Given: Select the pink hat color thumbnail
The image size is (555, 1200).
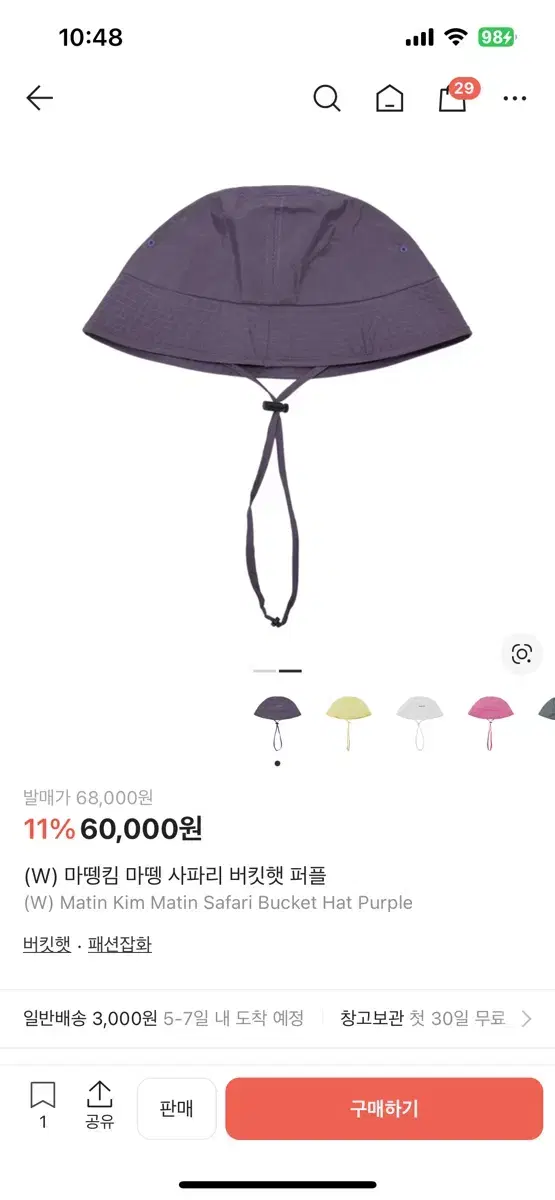Looking at the screenshot, I should click(x=490, y=723).
